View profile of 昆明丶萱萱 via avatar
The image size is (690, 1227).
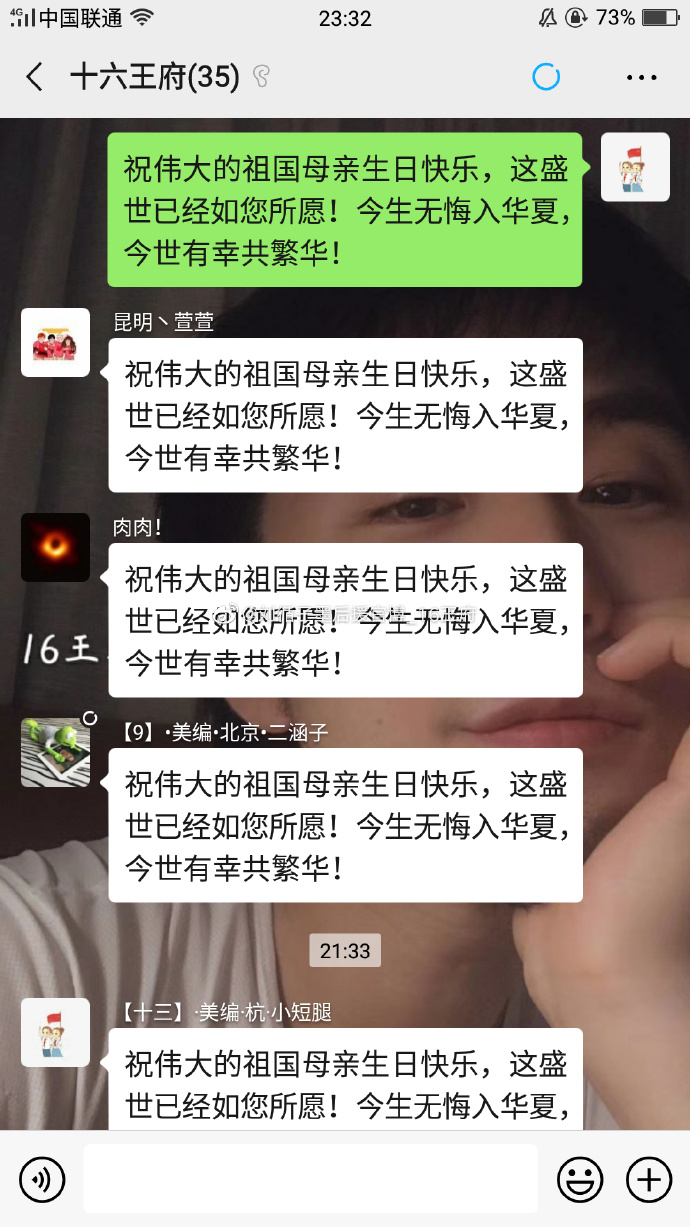pyautogui.click(x=56, y=342)
